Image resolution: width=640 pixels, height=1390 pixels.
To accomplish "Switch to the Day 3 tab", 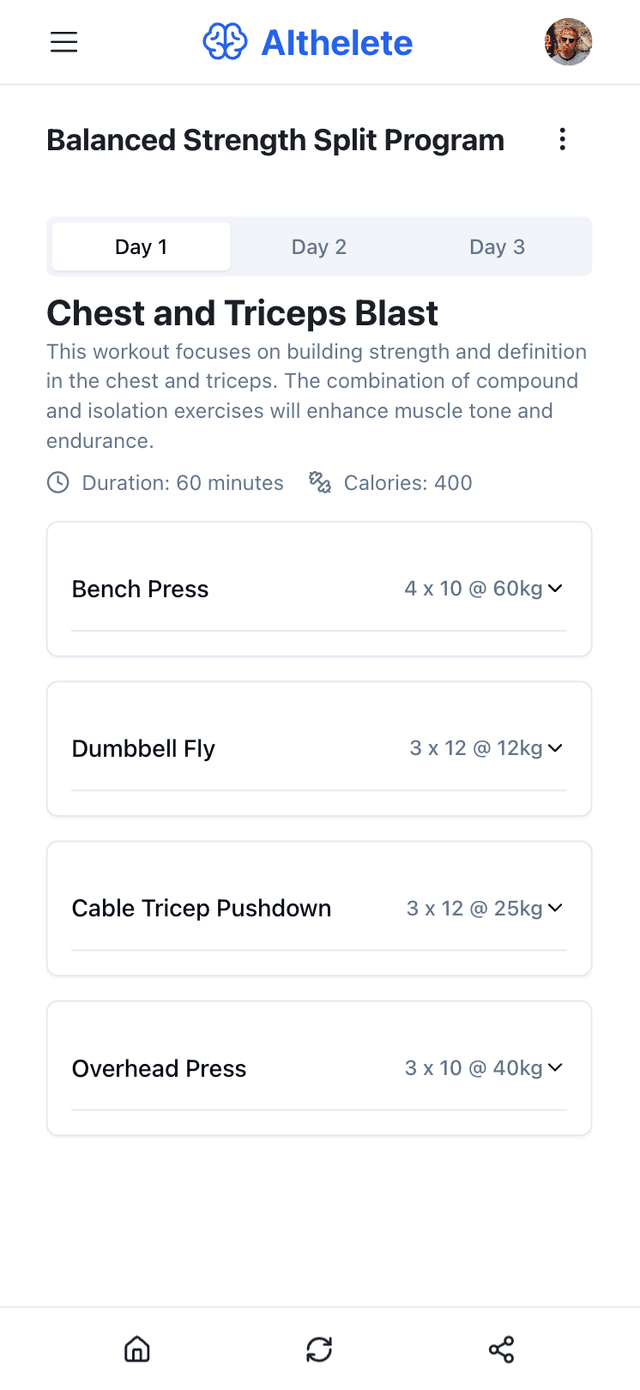I will click(x=497, y=247).
